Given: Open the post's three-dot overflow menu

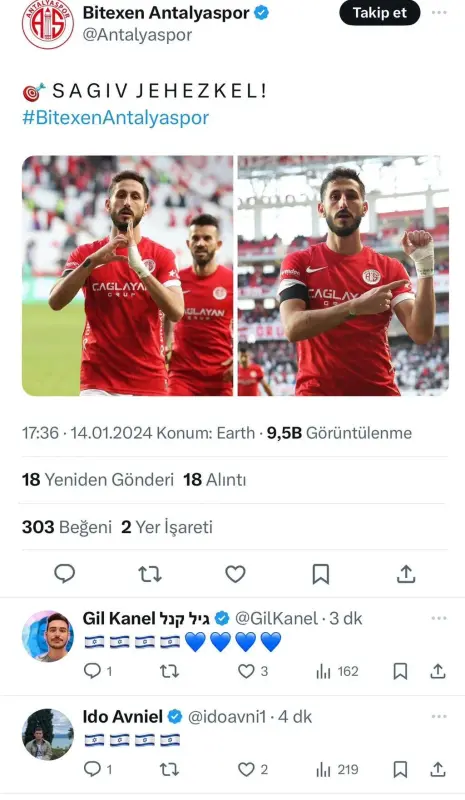Looking at the screenshot, I should (439, 13).
